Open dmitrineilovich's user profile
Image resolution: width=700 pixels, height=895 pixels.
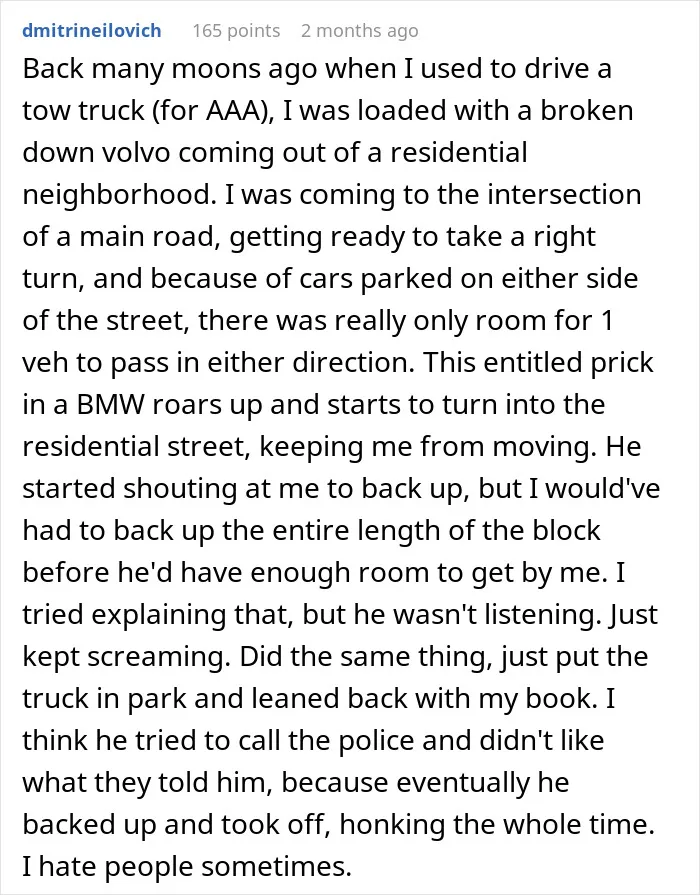click(x=91, y=30)
